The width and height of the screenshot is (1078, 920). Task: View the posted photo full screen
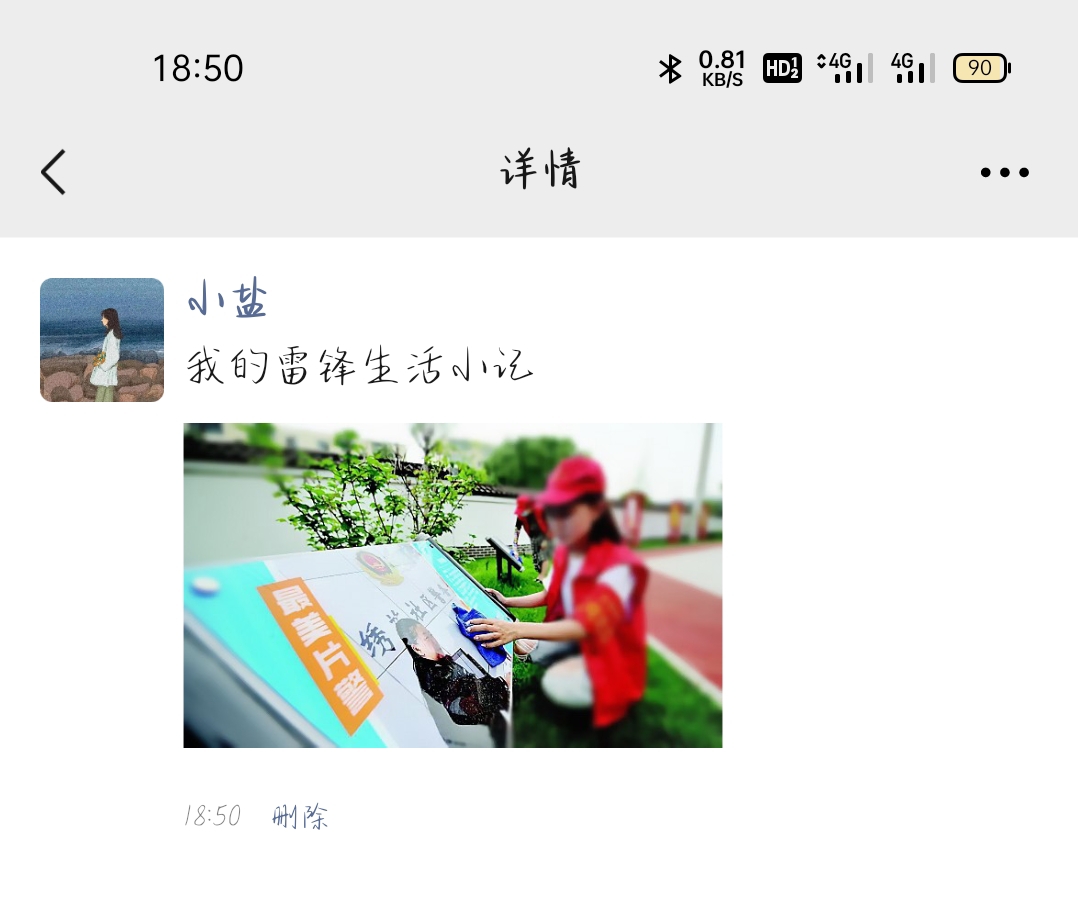pos(452,585)
